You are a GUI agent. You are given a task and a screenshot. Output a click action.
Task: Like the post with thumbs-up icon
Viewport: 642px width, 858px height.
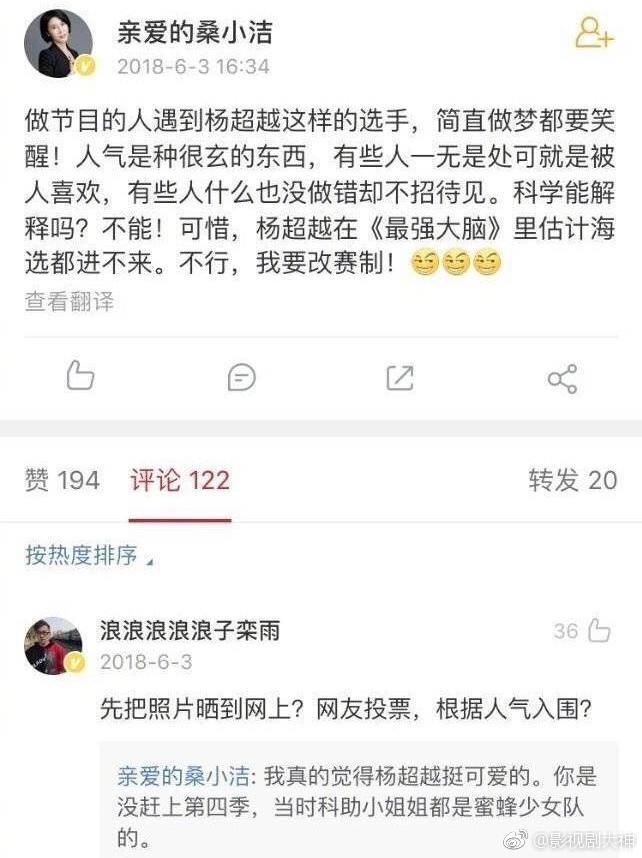(80, 377)
